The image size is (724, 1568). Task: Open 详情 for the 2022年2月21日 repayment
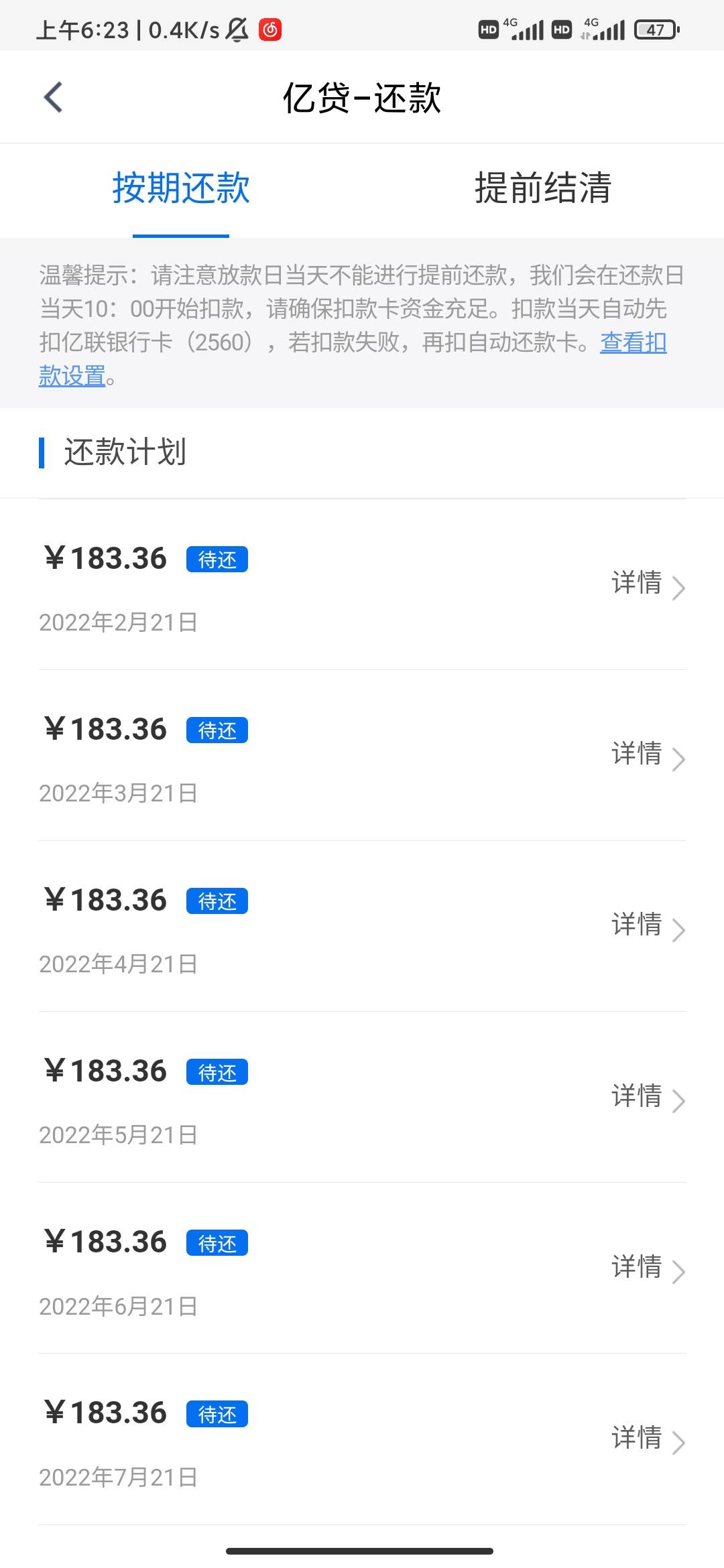(x=648, y=584)
